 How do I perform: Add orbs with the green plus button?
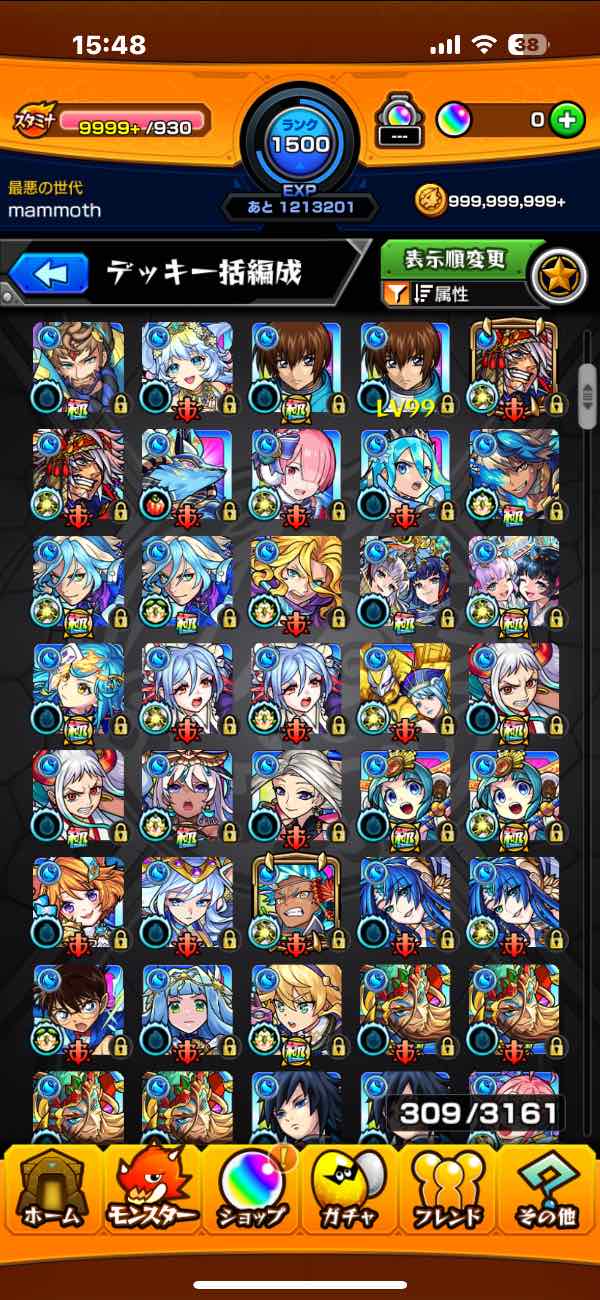coord(567,121)
